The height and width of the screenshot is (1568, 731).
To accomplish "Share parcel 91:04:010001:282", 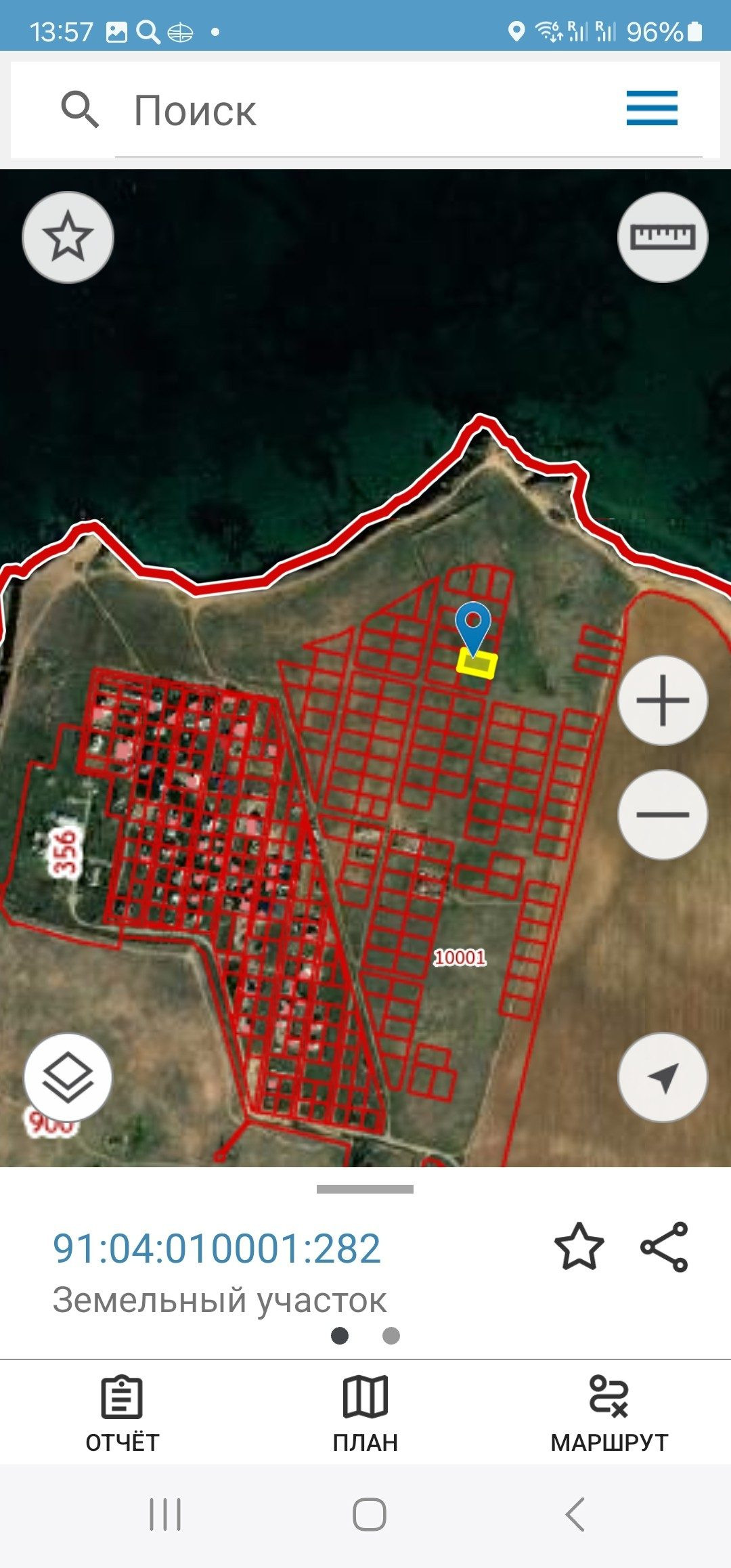I will coord(664,1246).
